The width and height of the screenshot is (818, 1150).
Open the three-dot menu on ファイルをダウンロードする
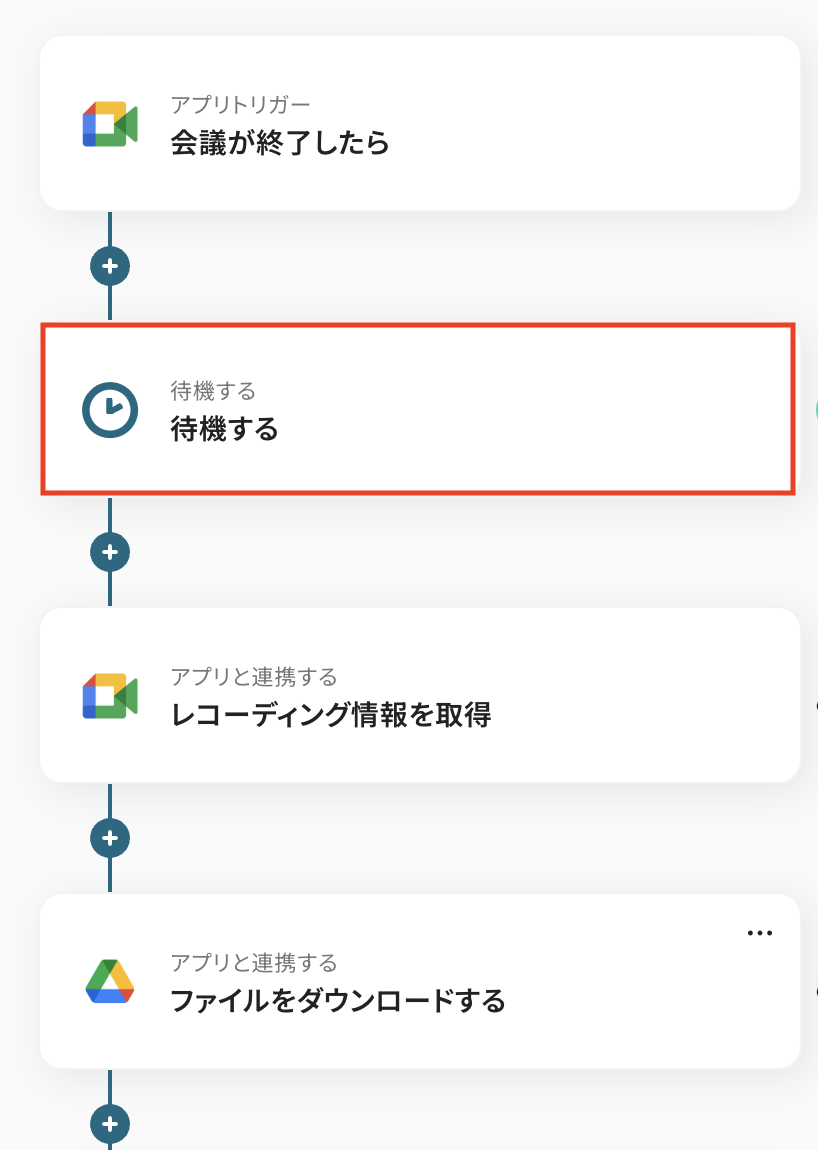(x=760, y=933)
